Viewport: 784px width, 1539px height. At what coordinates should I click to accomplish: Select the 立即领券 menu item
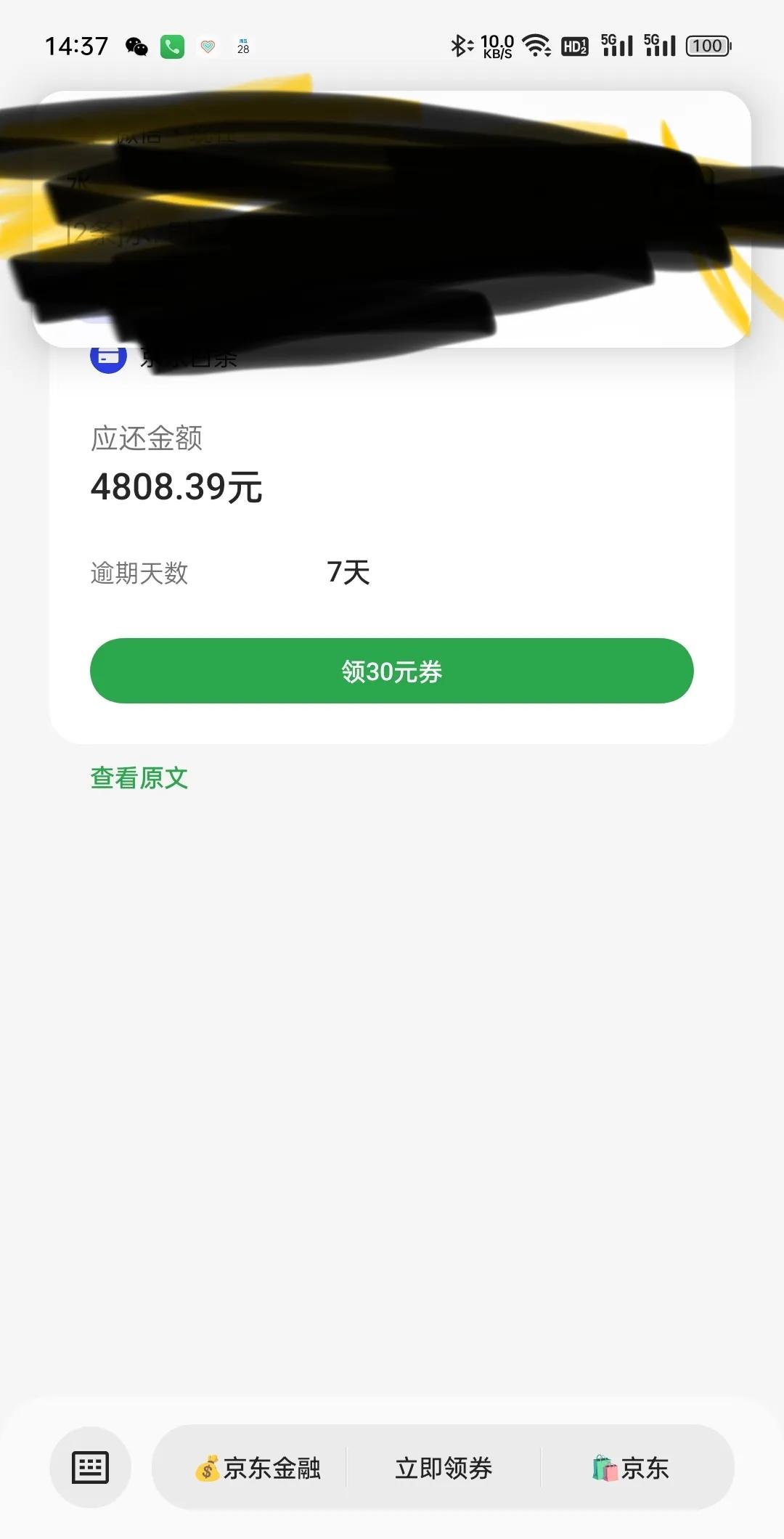[x=444, y=1468]
